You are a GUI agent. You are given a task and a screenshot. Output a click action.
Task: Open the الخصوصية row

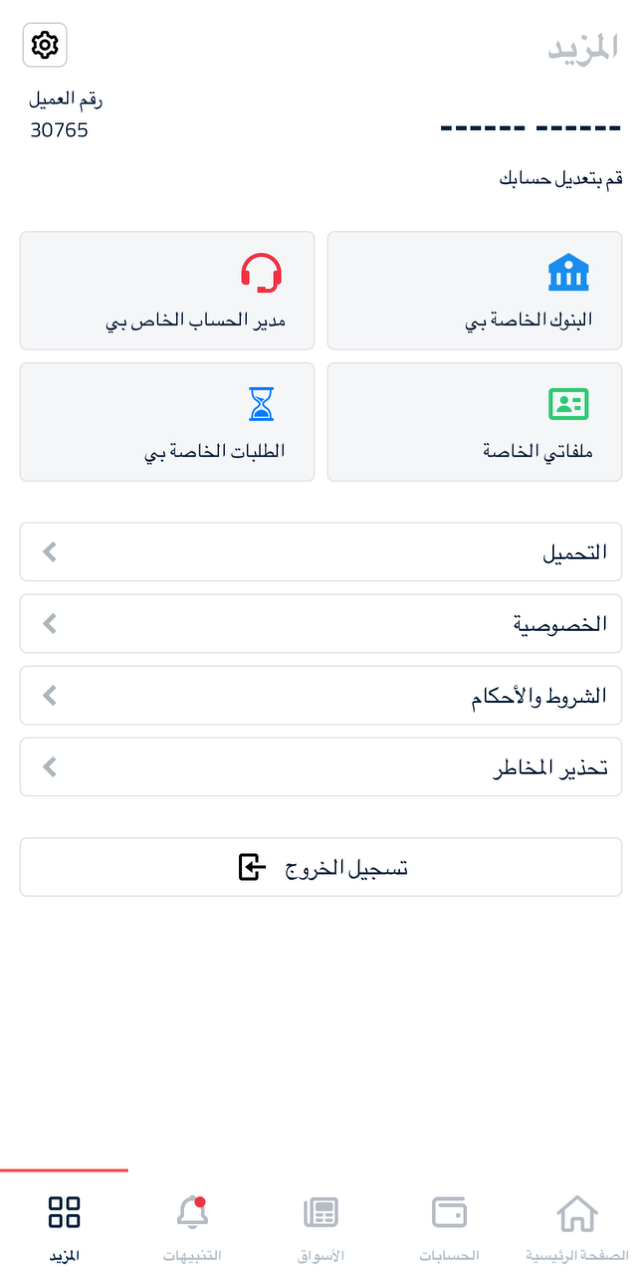(321, 624)
